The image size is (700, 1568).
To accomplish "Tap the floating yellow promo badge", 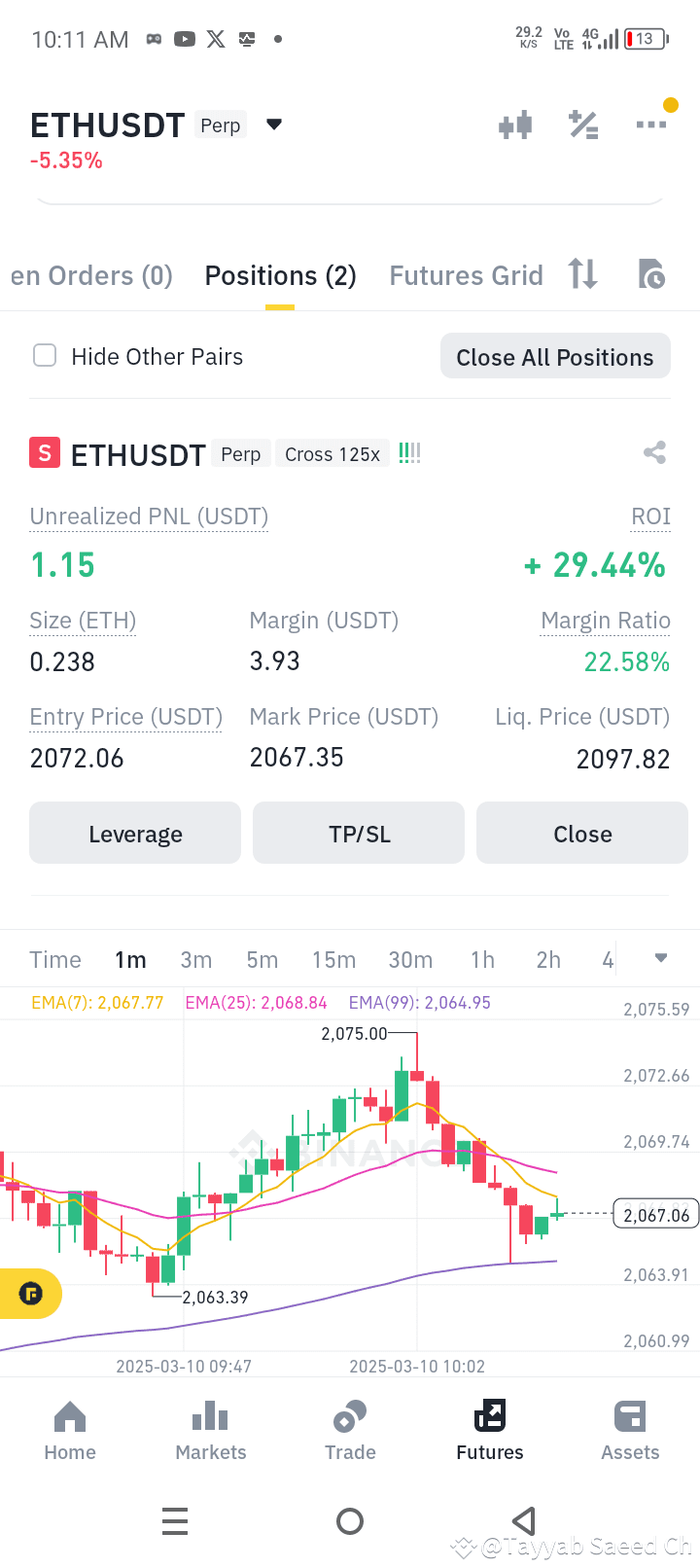I will click(x=29, y=1294).
